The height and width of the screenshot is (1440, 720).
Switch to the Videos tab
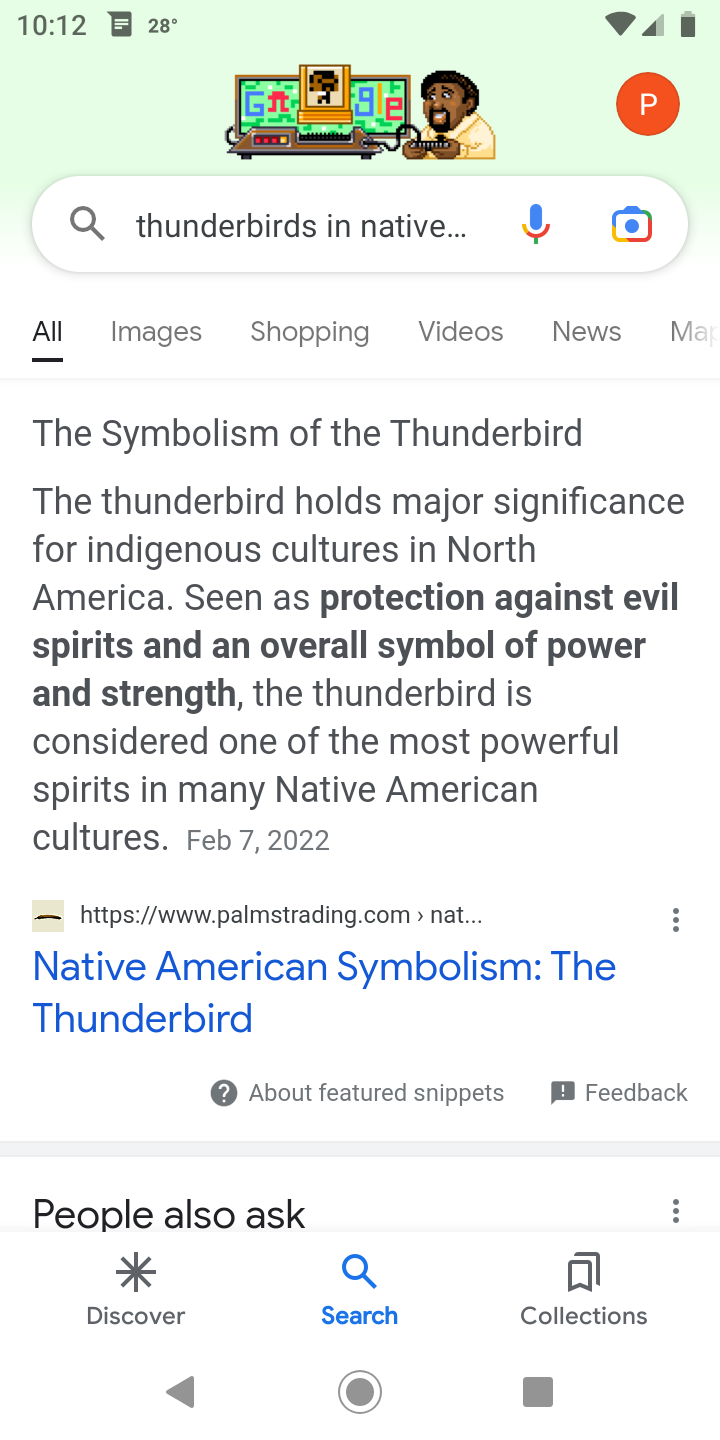(461, 331)
